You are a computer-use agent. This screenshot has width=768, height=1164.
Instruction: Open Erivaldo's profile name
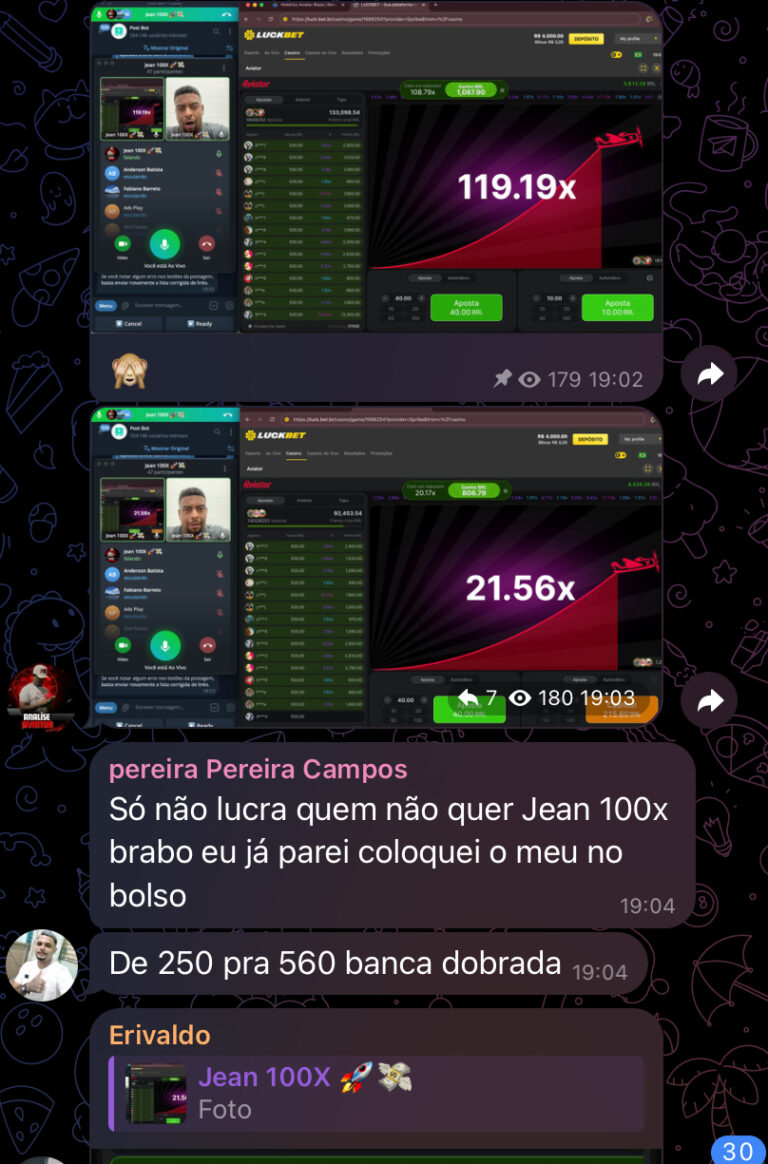(x=160, y=1034)
